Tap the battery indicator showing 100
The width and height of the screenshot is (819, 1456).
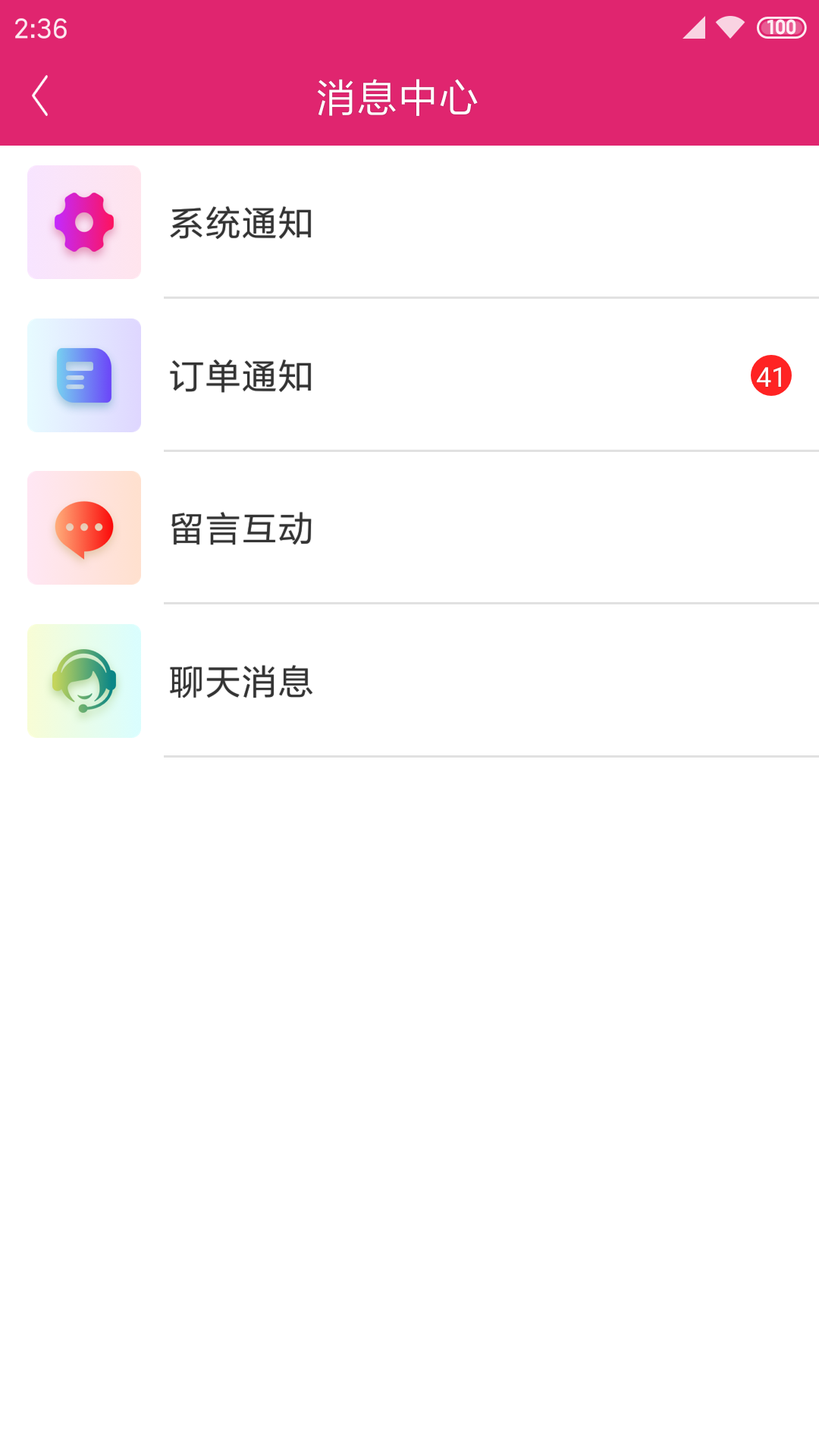point(780,27)
